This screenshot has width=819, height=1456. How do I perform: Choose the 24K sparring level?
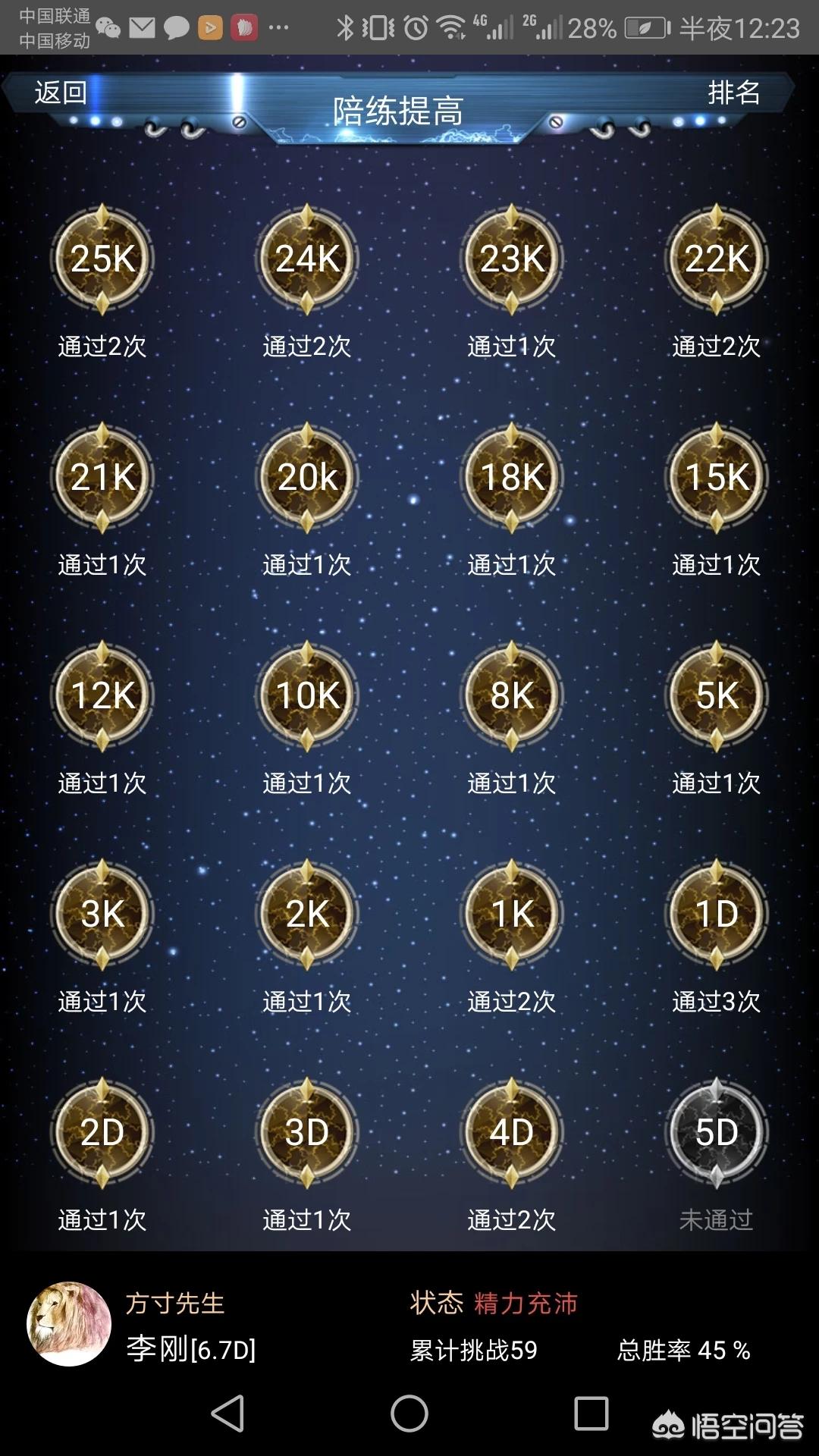click(307, 259)
